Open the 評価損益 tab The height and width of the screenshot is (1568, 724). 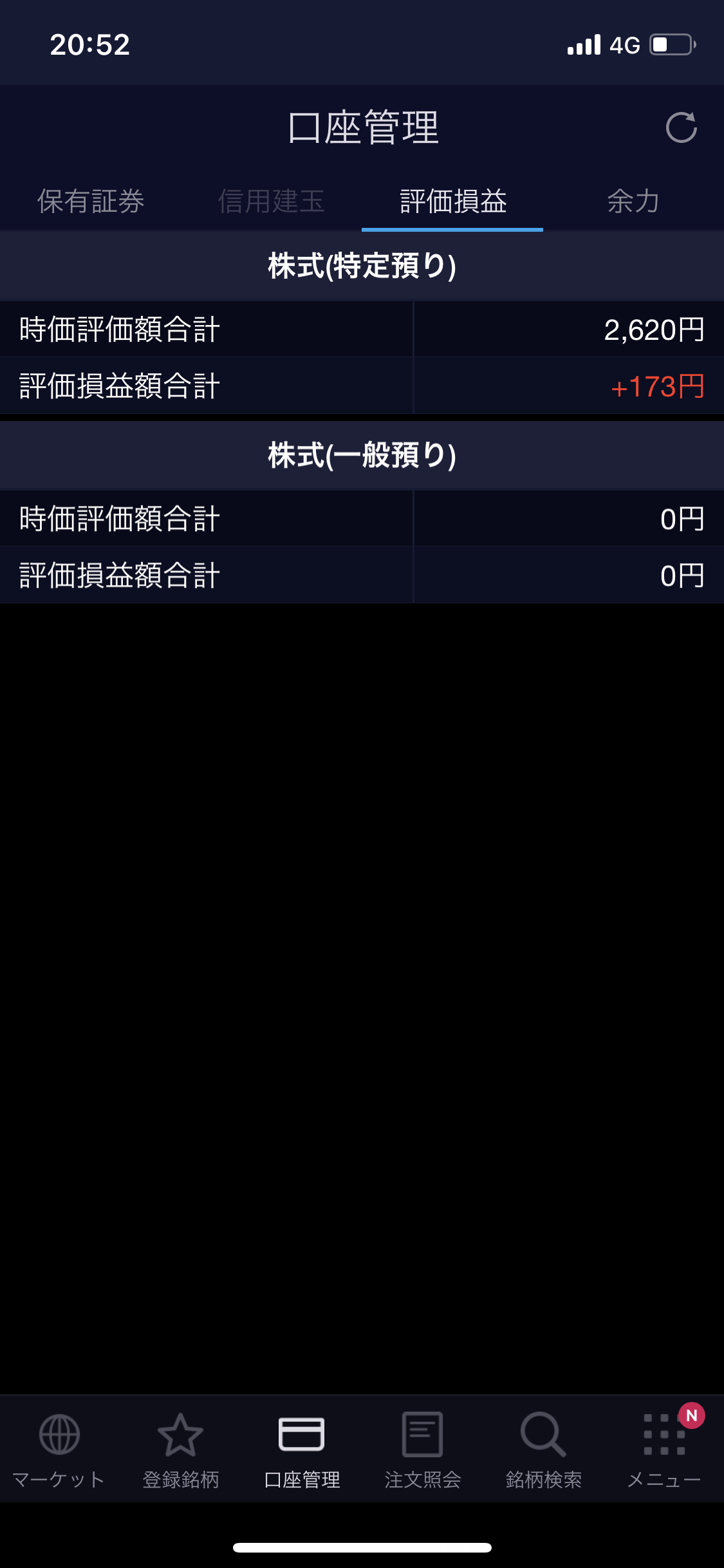coord(452,201)
